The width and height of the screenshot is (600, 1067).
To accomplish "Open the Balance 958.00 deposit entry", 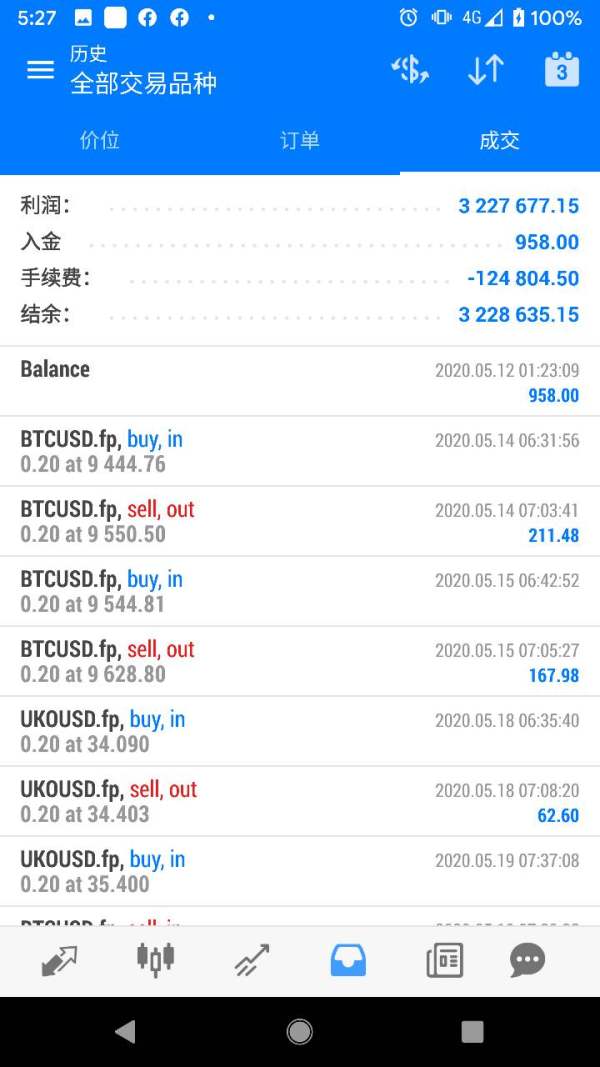I will 300,381.
